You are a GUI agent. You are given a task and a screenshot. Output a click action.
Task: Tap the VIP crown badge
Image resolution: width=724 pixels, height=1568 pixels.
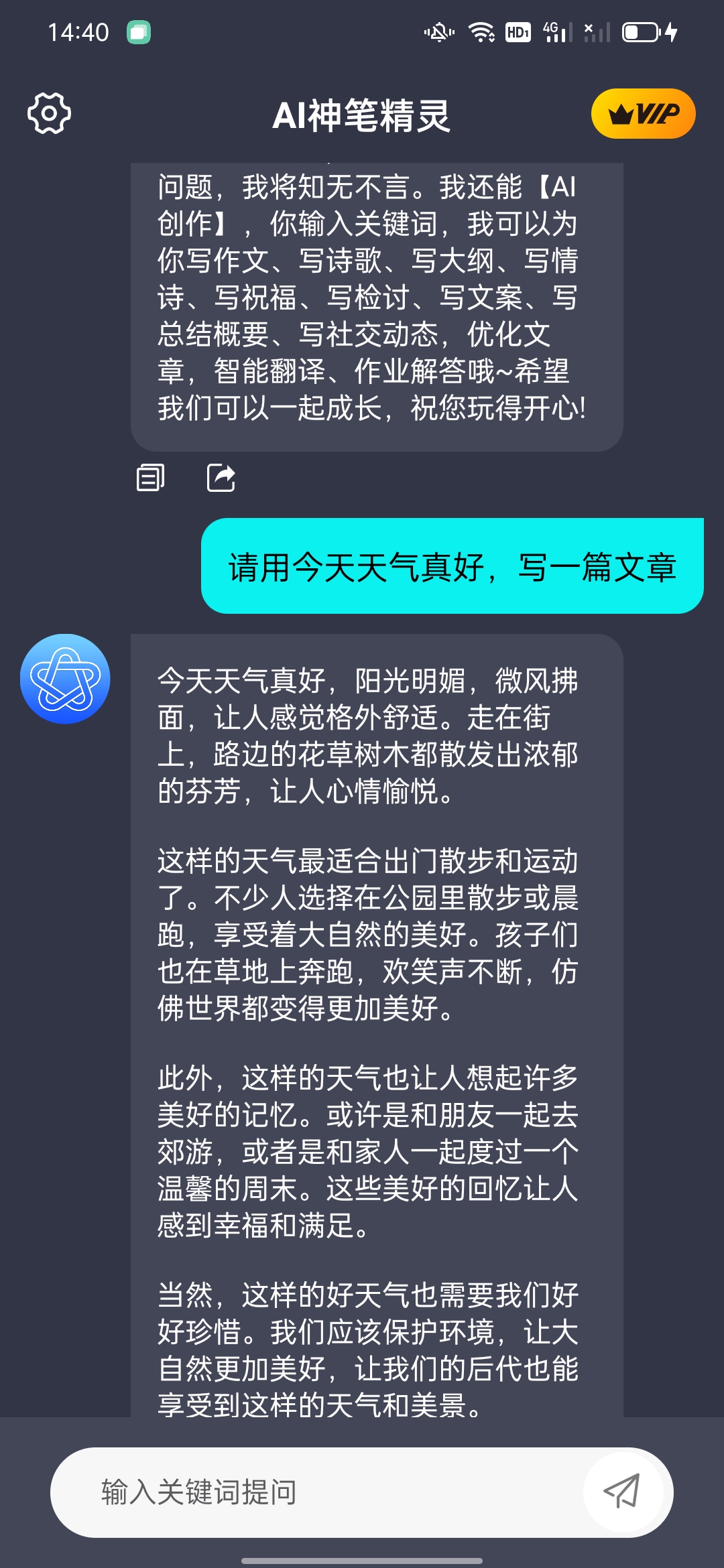(x=644, y=114)
